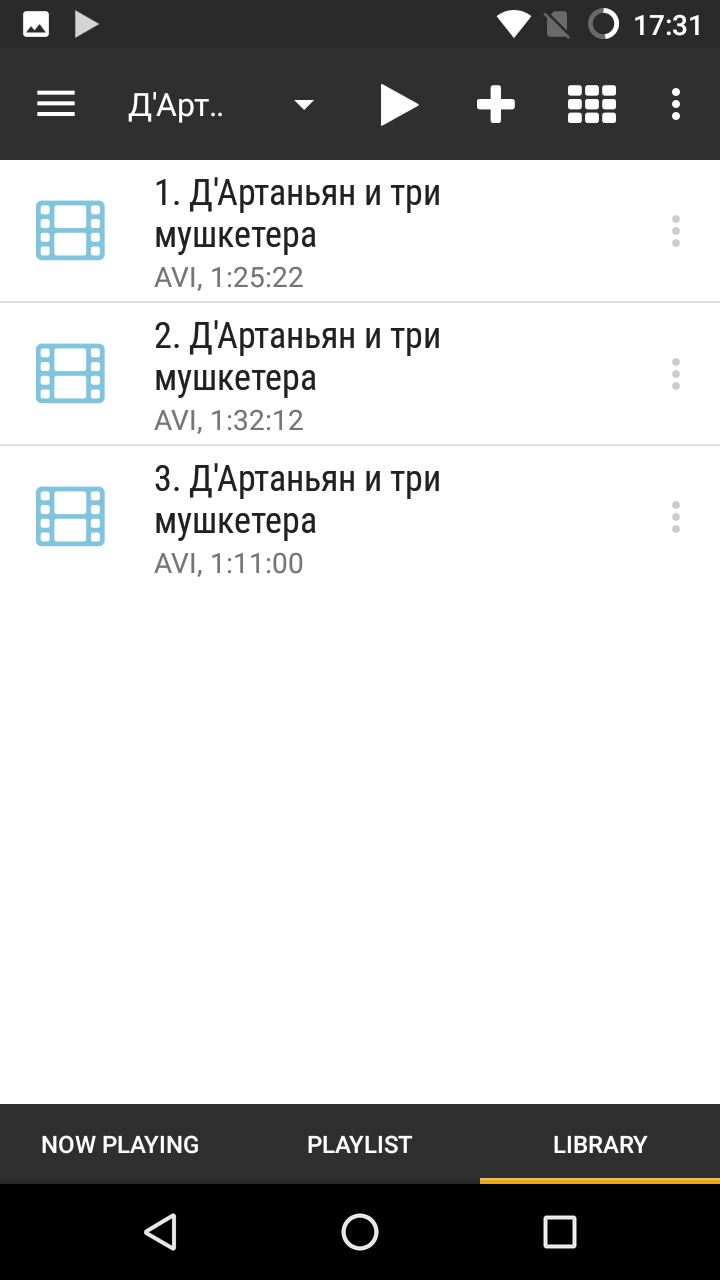720x1280 pixels.
Task: Show more options for video 3
Action: (x=676, y=517)
